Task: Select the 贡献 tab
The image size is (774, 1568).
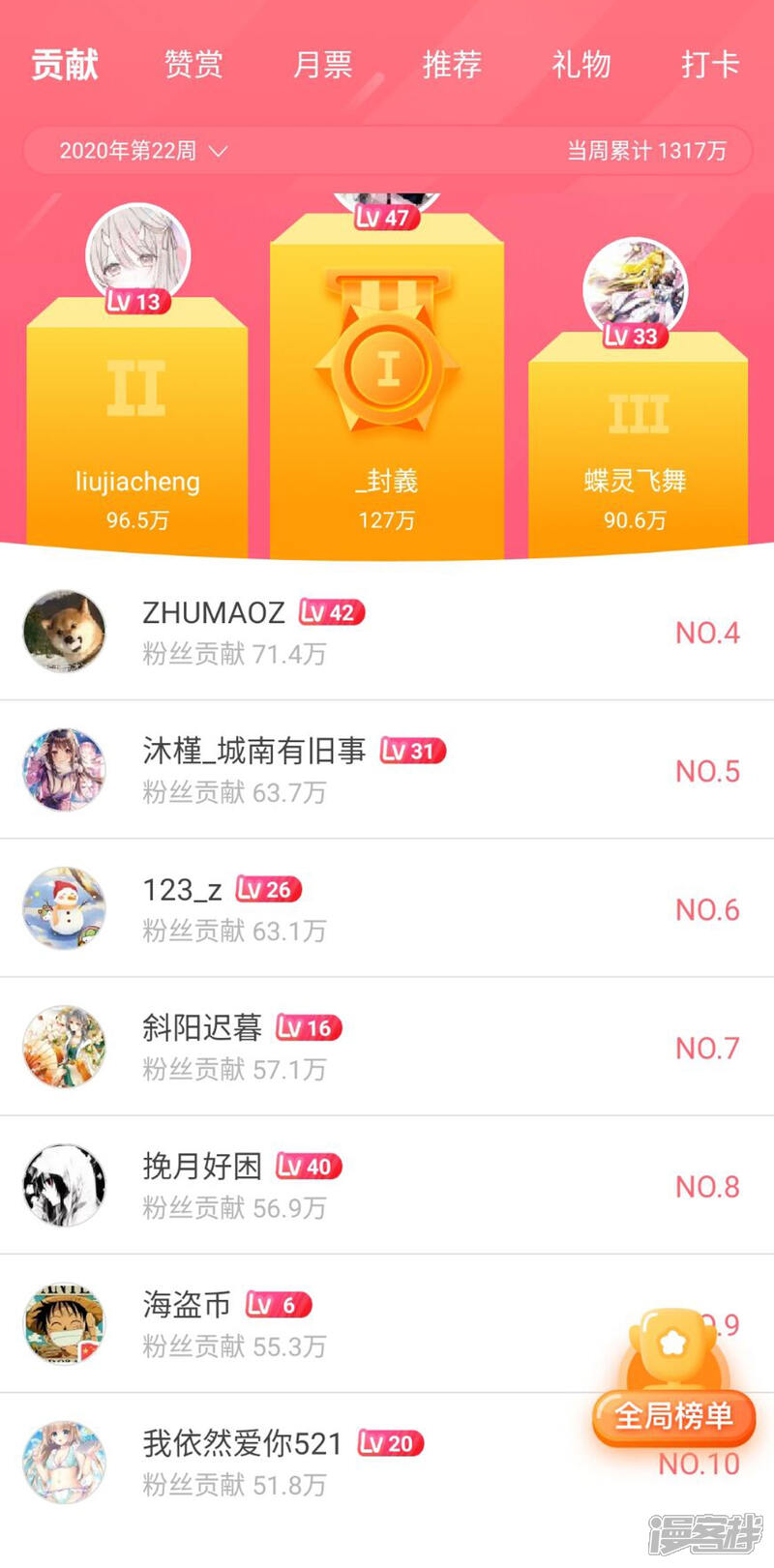Action: (65, 65)
